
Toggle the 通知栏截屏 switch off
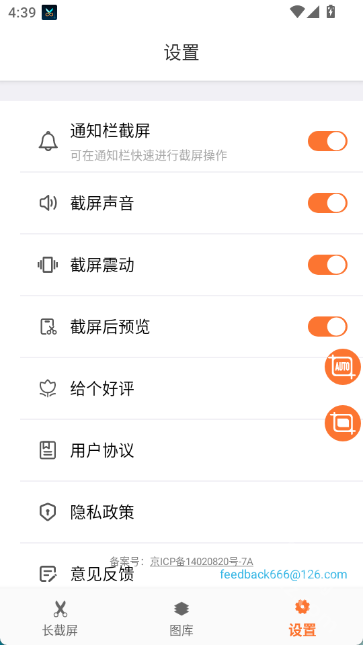(x=328, y=141)
